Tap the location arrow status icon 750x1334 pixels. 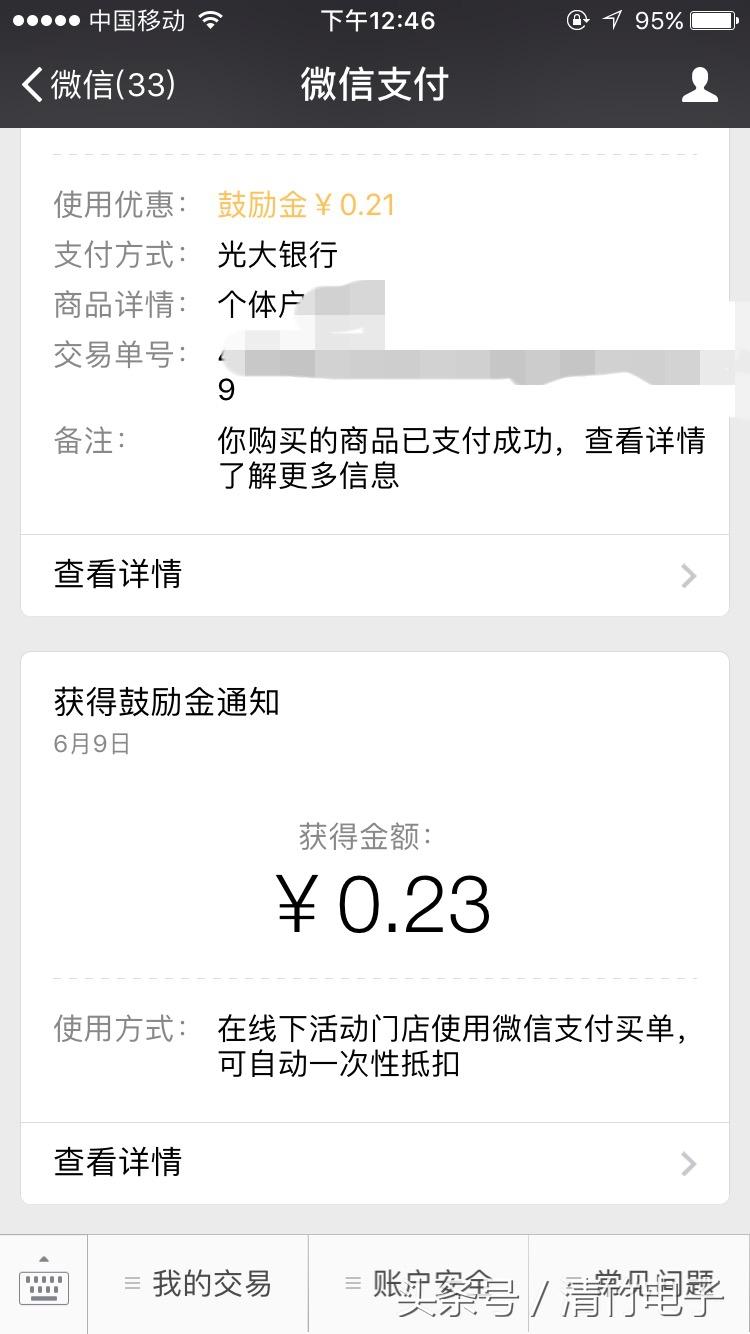pos(611,18)
